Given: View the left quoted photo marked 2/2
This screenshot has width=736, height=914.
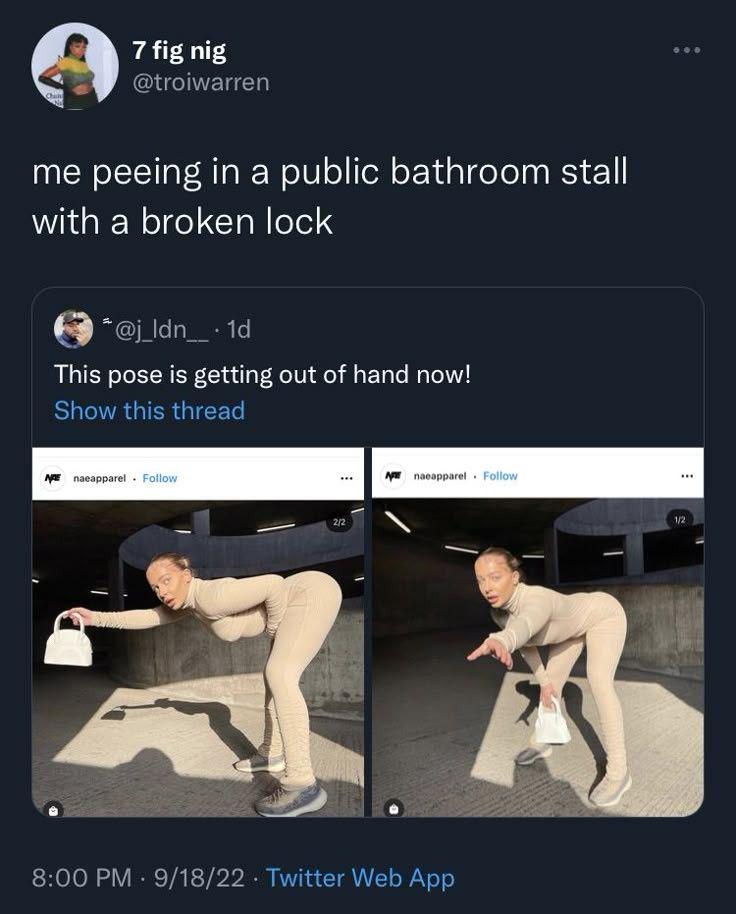Looking at the screenshot, I should coord(198,650).
